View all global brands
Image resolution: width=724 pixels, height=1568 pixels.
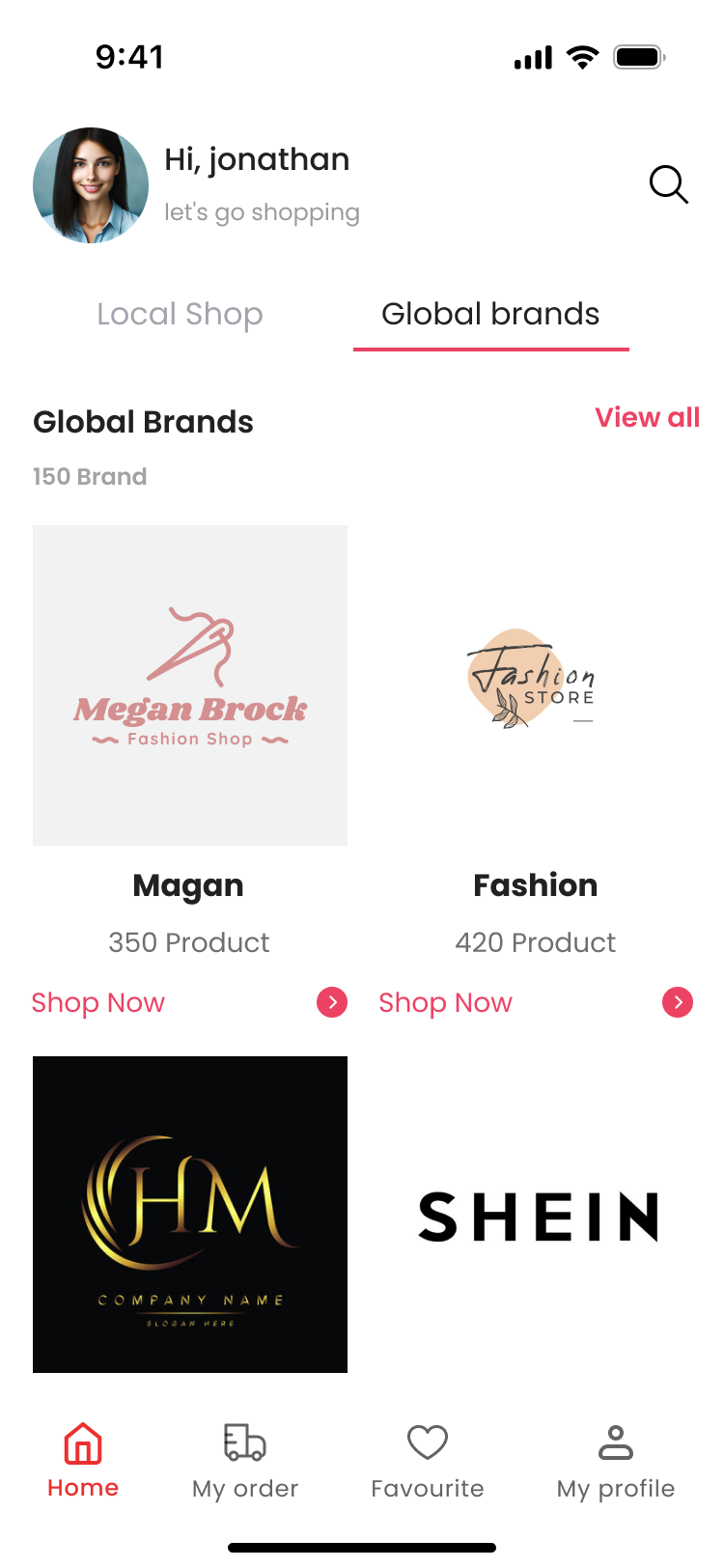pyautogui.click(x=647, y=418)
